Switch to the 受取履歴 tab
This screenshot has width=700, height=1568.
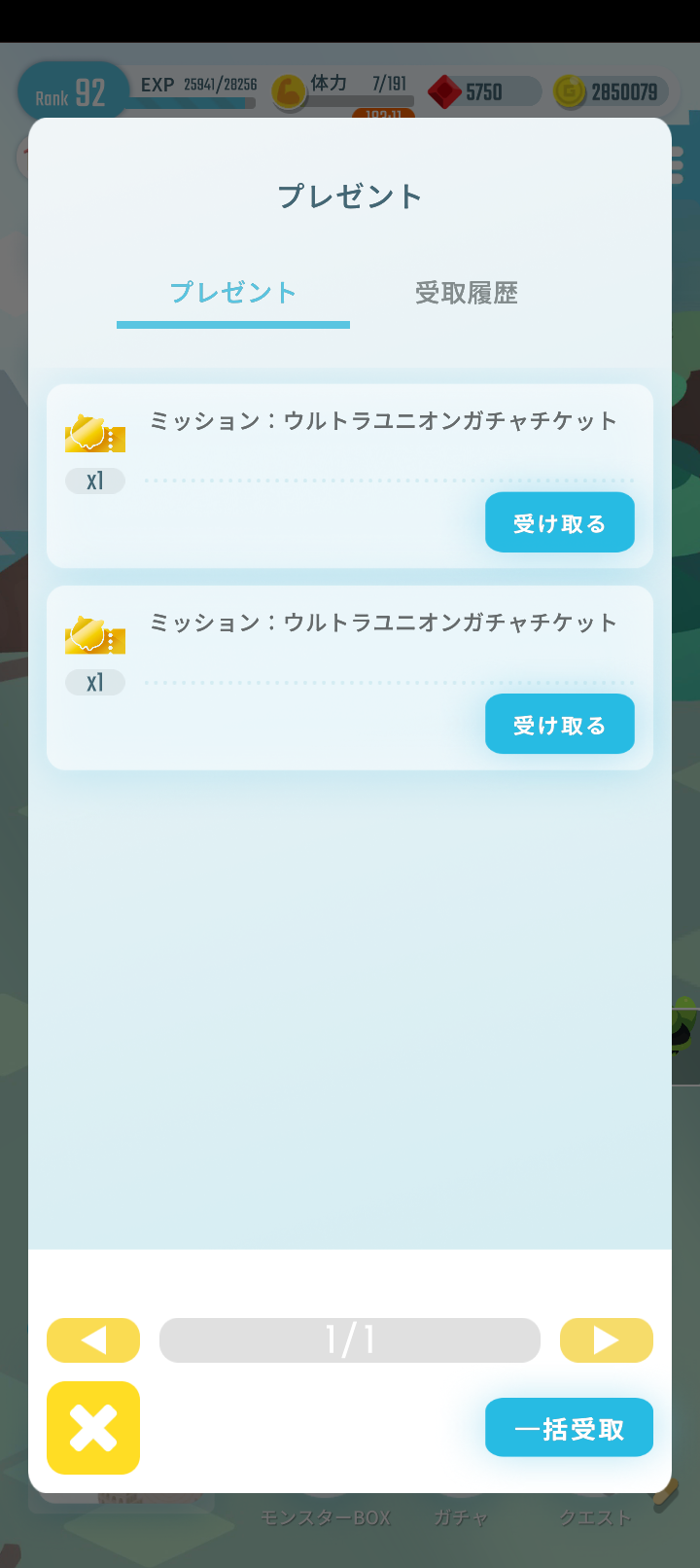[x=466, y=293]
